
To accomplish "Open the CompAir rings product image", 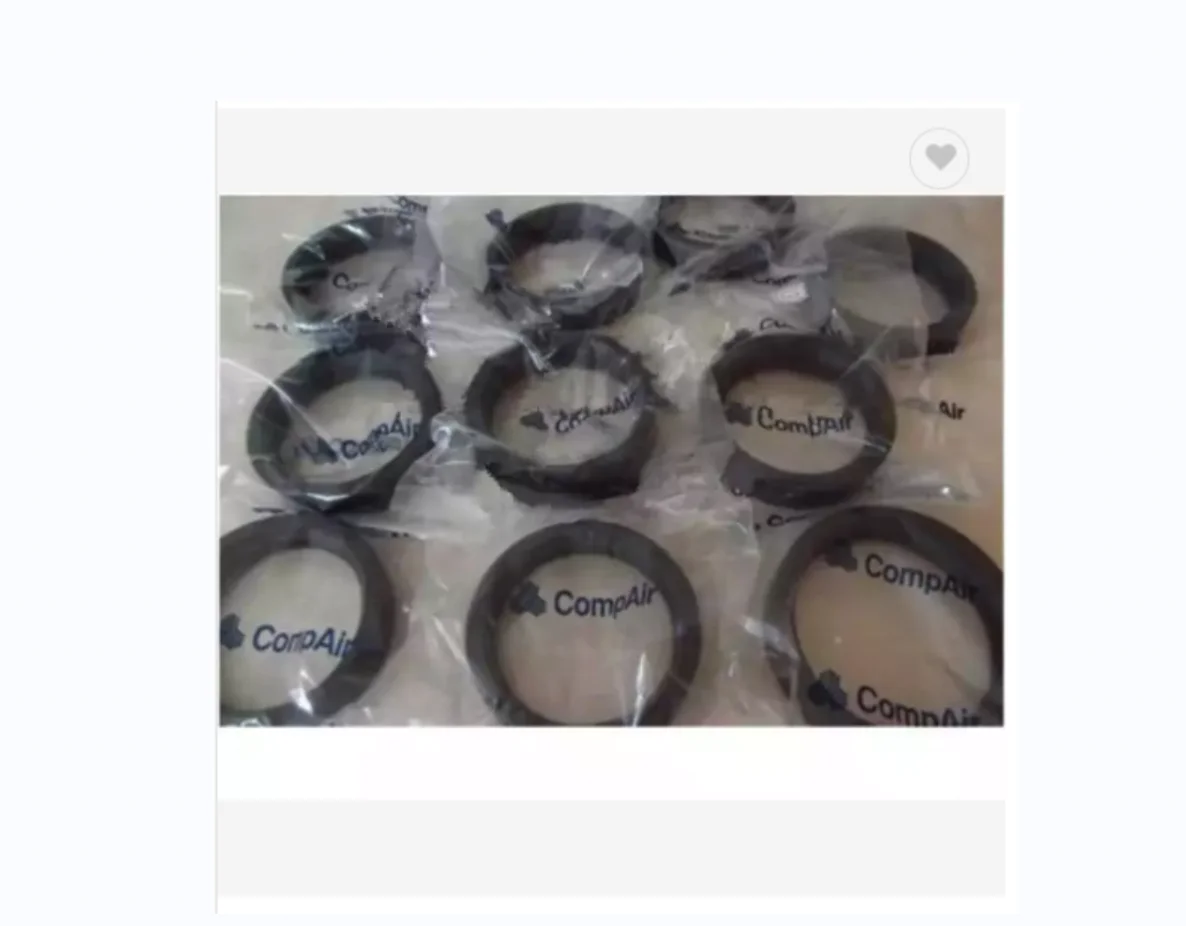I will tap(611, 461).
